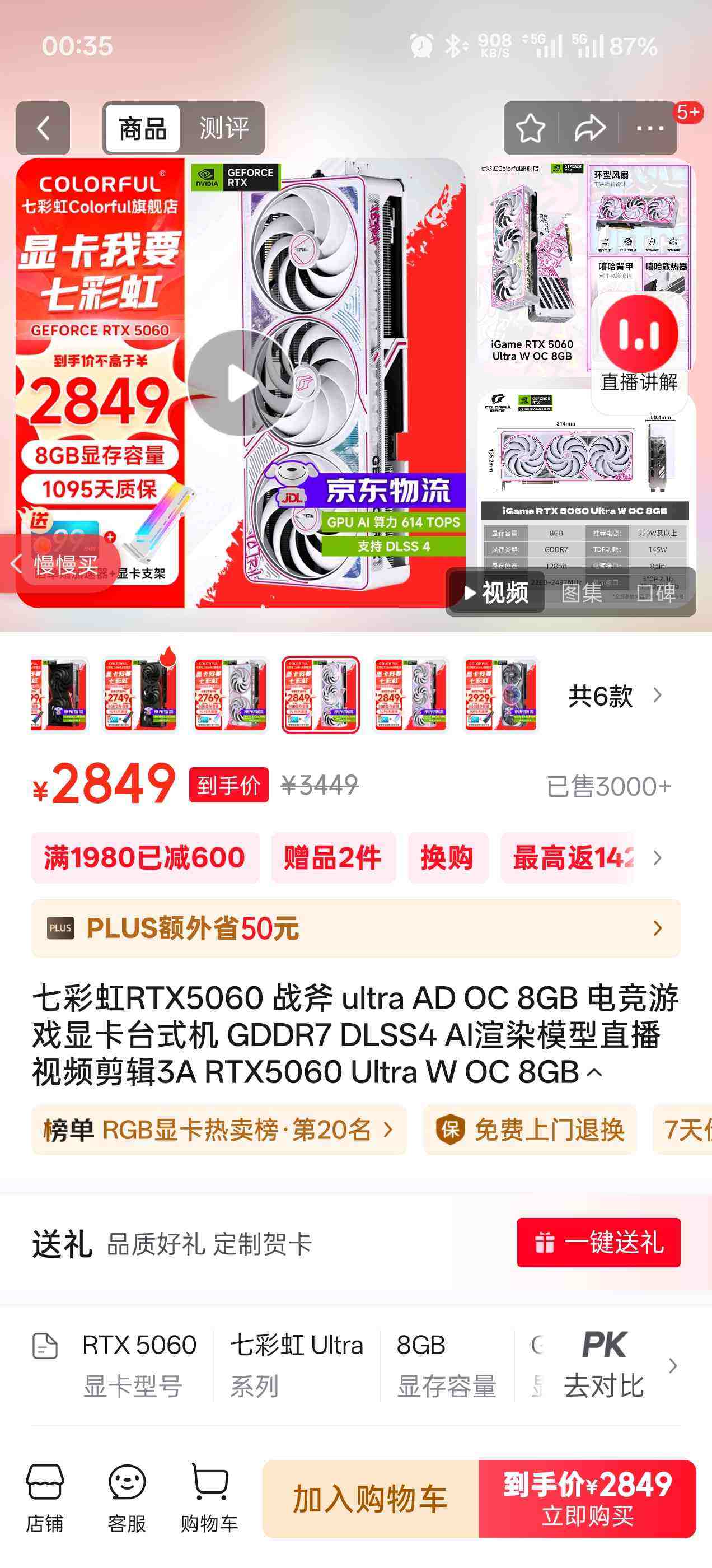Select the highlighted white card thumbnail

point(319,694)
